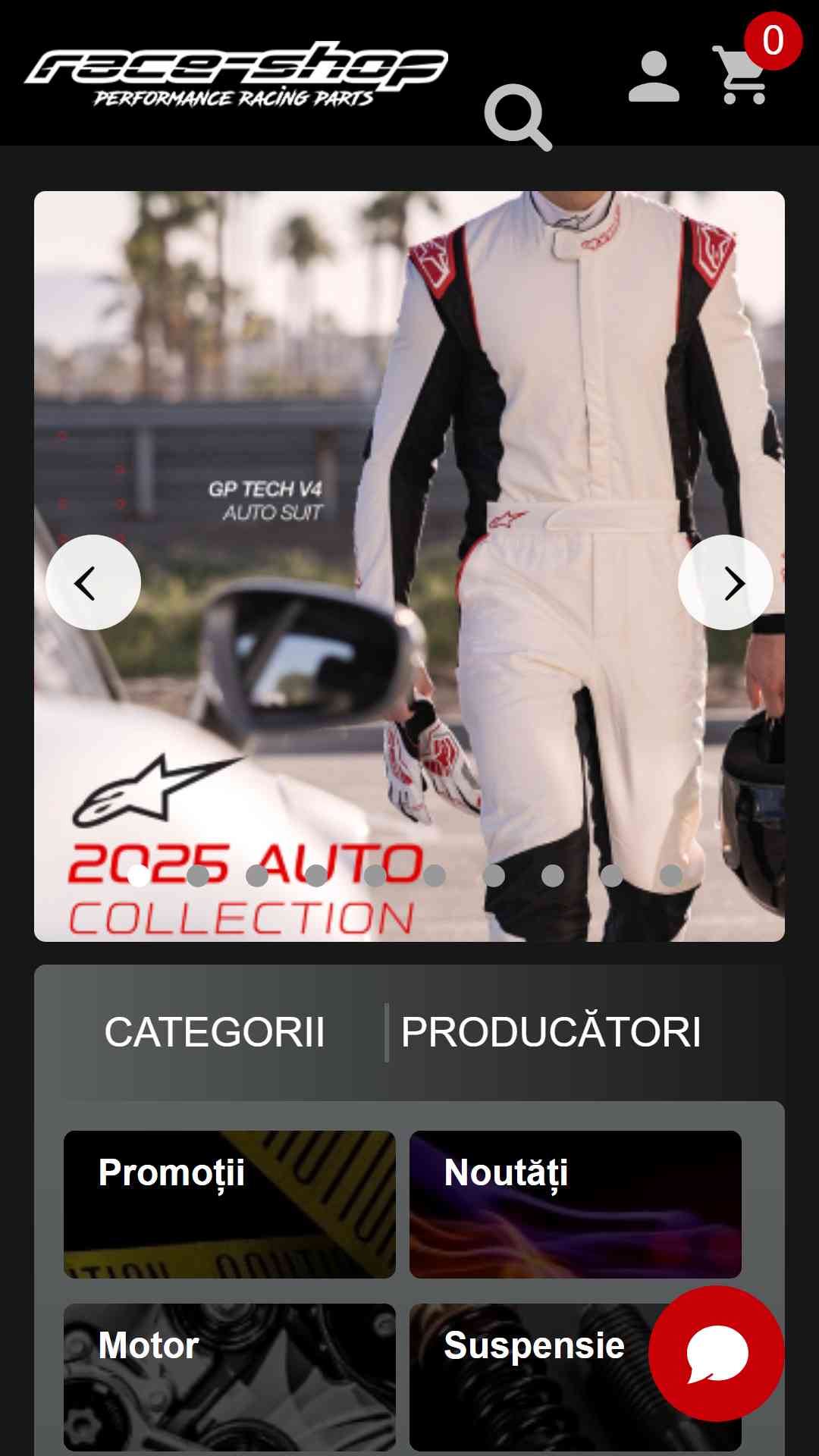This screenshot has width=819, height=1456.
Task: Switch to the PRODUCĂTORI tab
Action: pos(551,1032)
